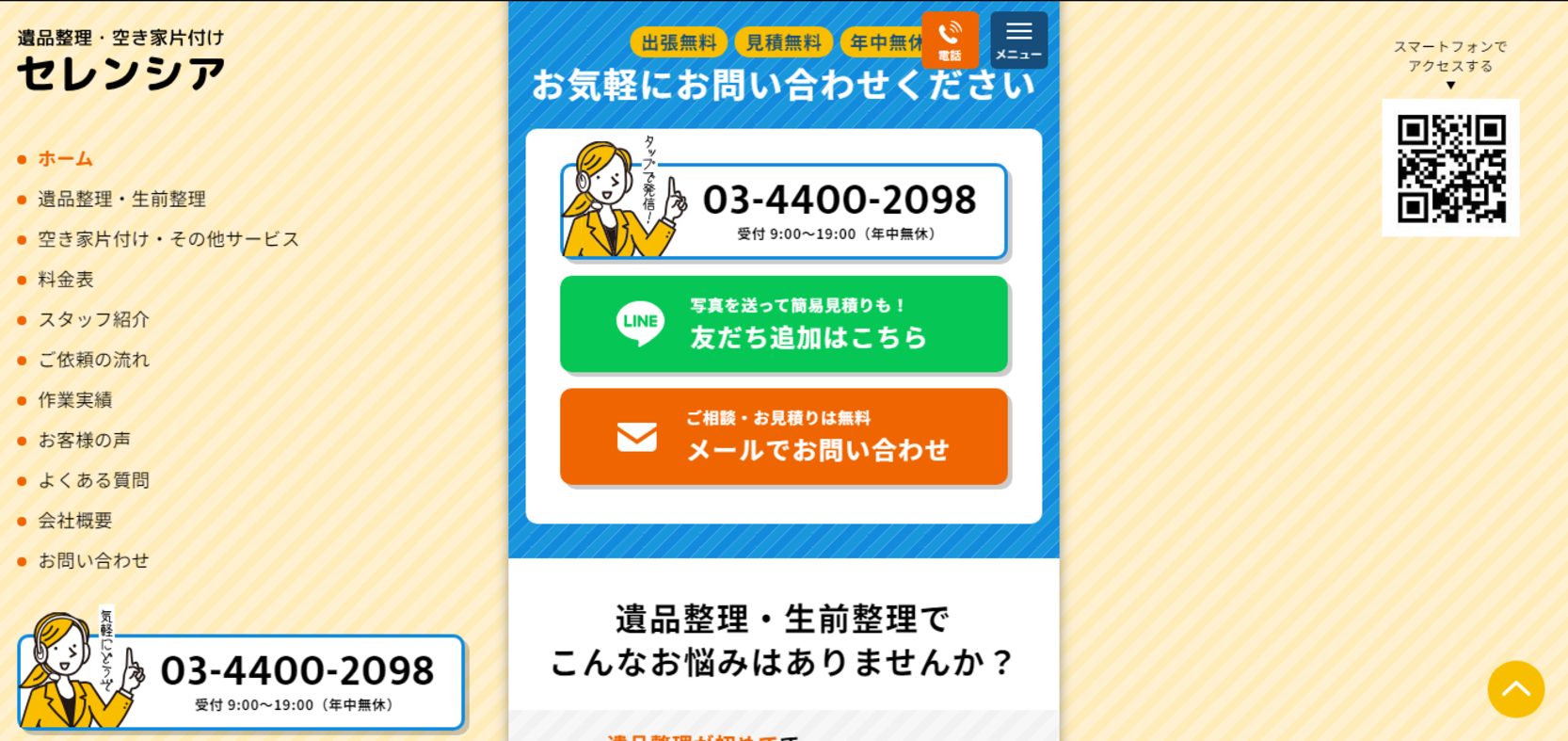Screen dimensions: 1568x741
Task: Call 03-4400-2098 from the center phone banner
Action: [783, 211]
